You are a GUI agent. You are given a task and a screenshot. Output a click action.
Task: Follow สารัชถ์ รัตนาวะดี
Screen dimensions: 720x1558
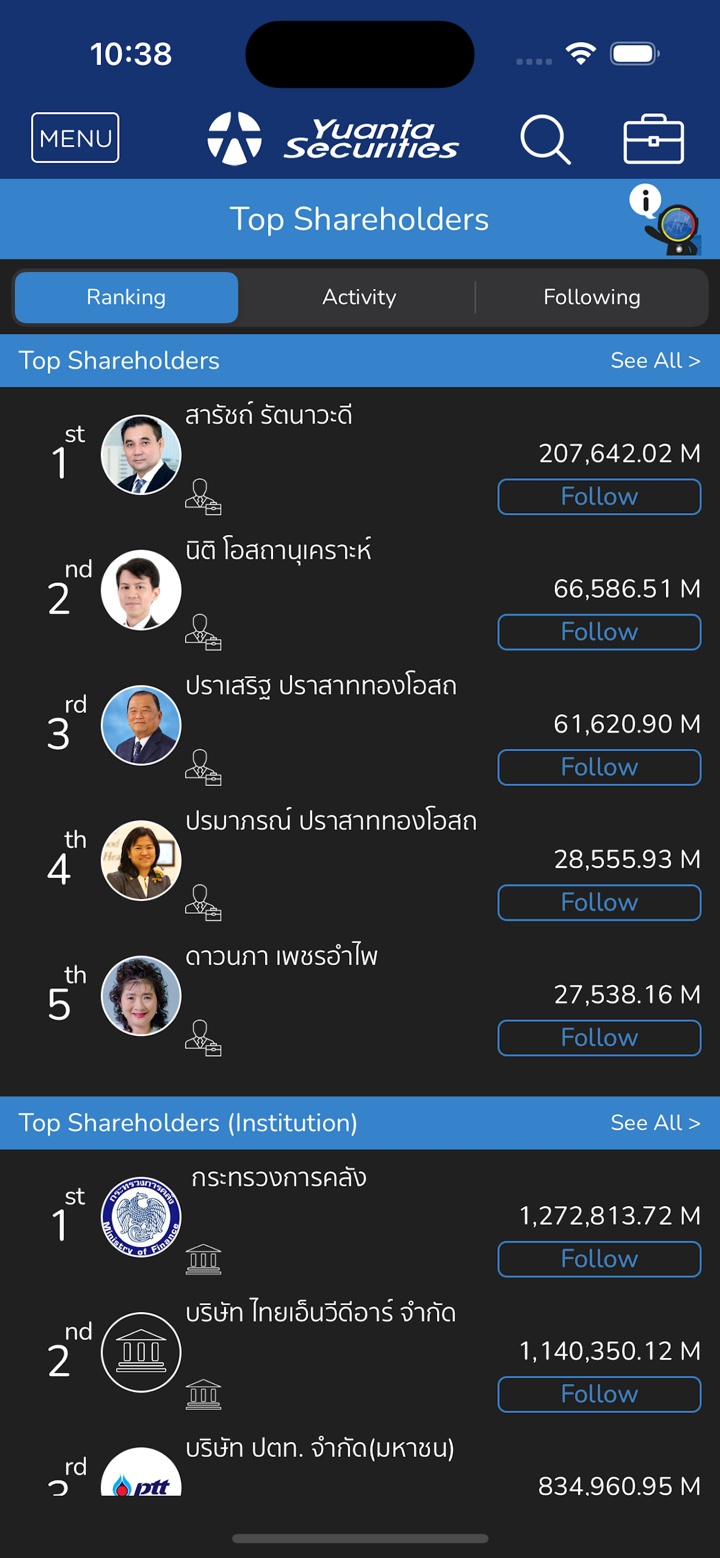coord(599,497)
